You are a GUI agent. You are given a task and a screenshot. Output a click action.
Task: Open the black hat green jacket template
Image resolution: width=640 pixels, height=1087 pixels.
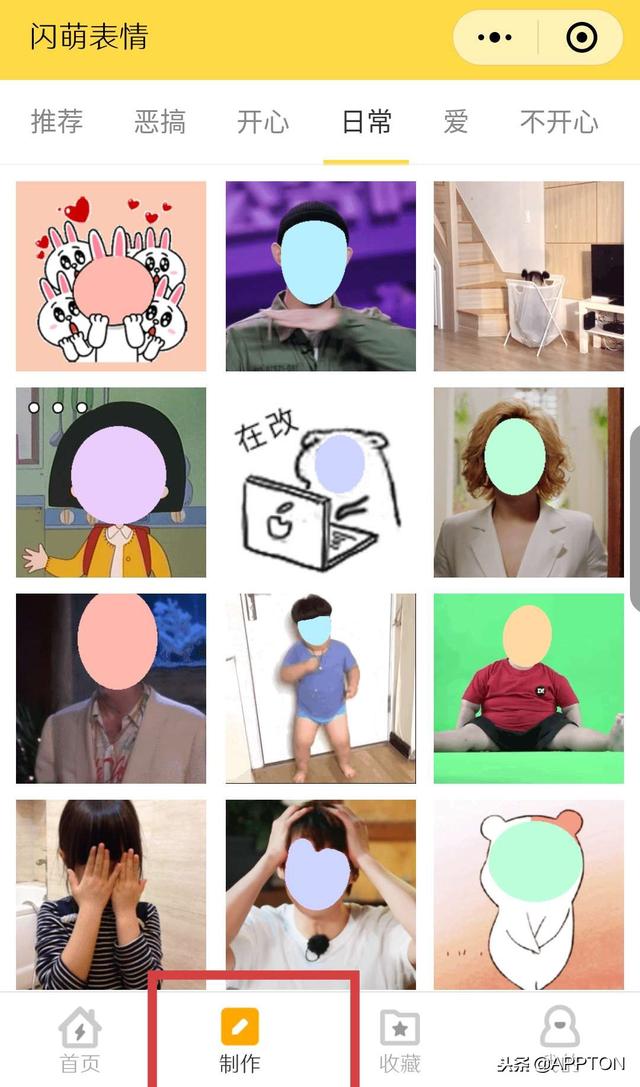click(x=320, y=276)
